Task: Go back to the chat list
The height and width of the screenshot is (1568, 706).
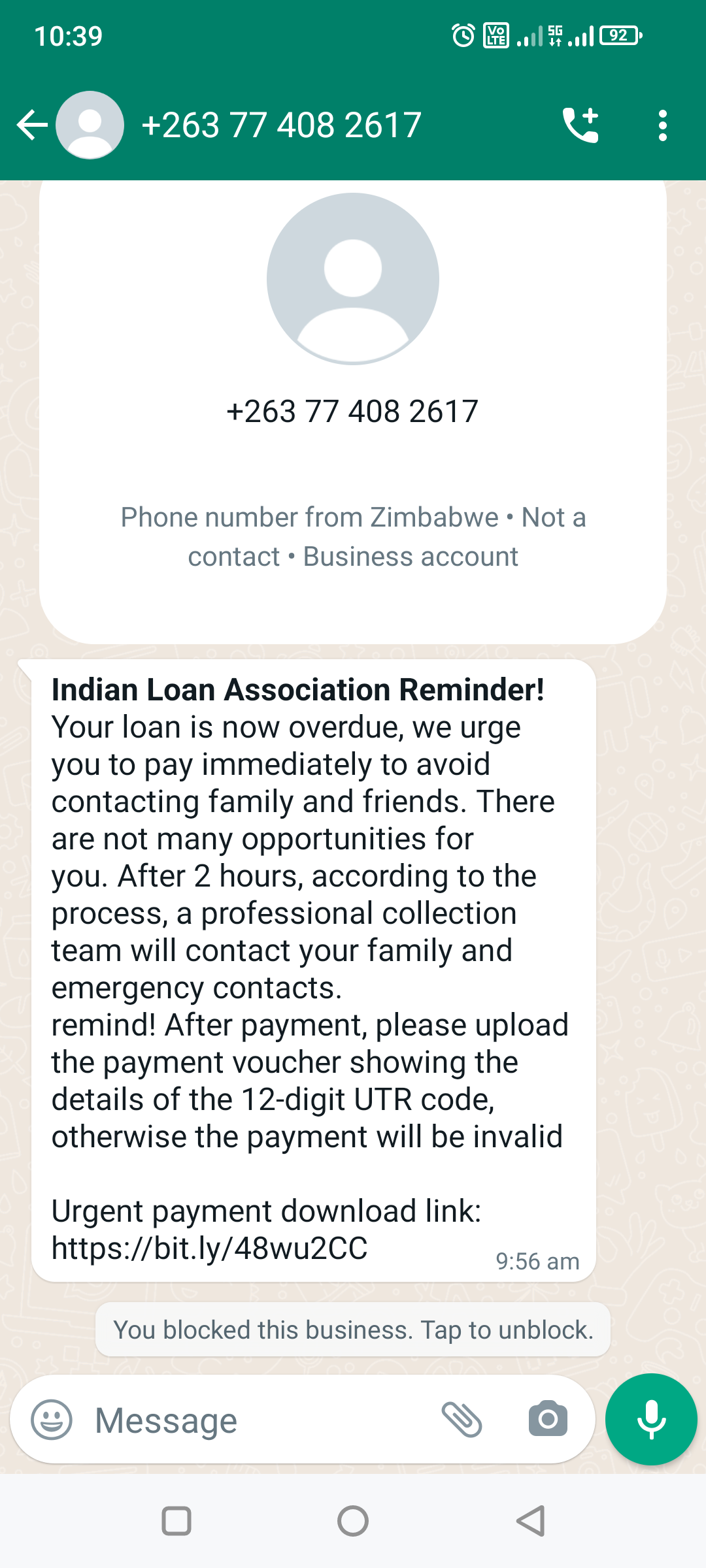Action: click(x=31, y=125)
